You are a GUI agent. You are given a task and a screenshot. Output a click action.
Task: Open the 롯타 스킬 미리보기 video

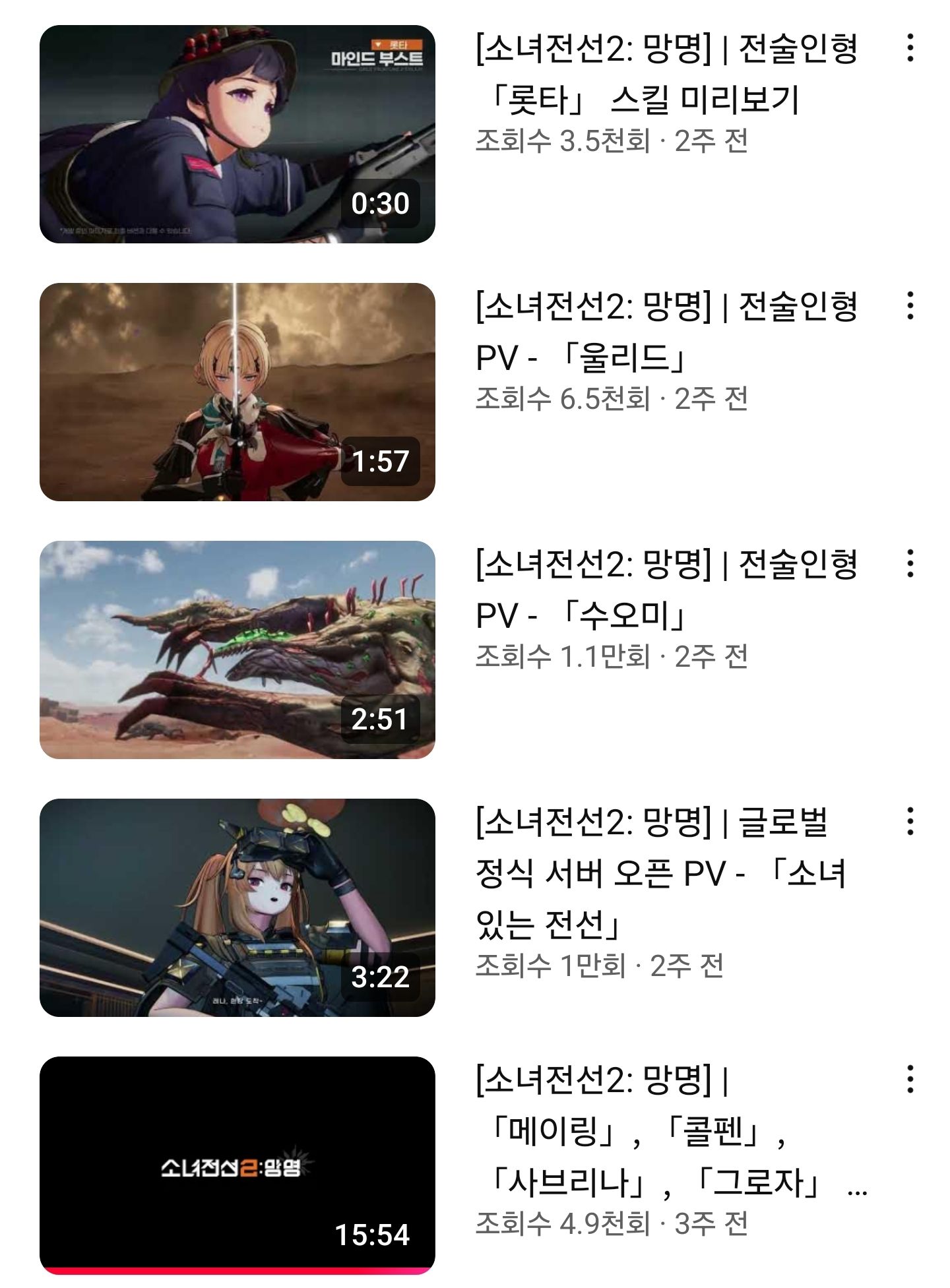click(237, 134)
